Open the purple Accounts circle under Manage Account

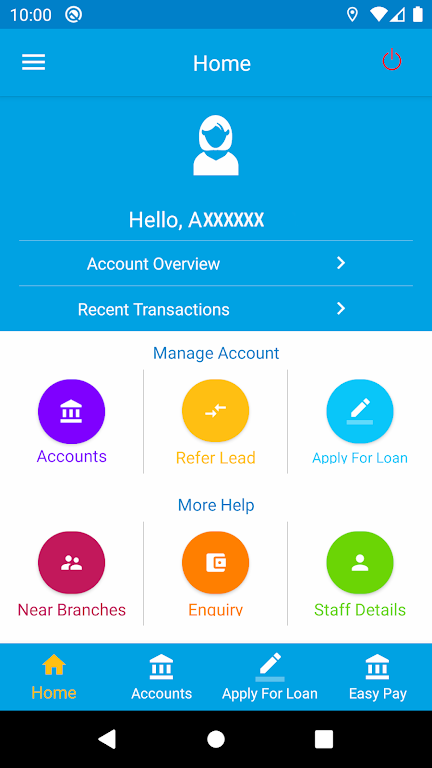[x=72, y=411]
